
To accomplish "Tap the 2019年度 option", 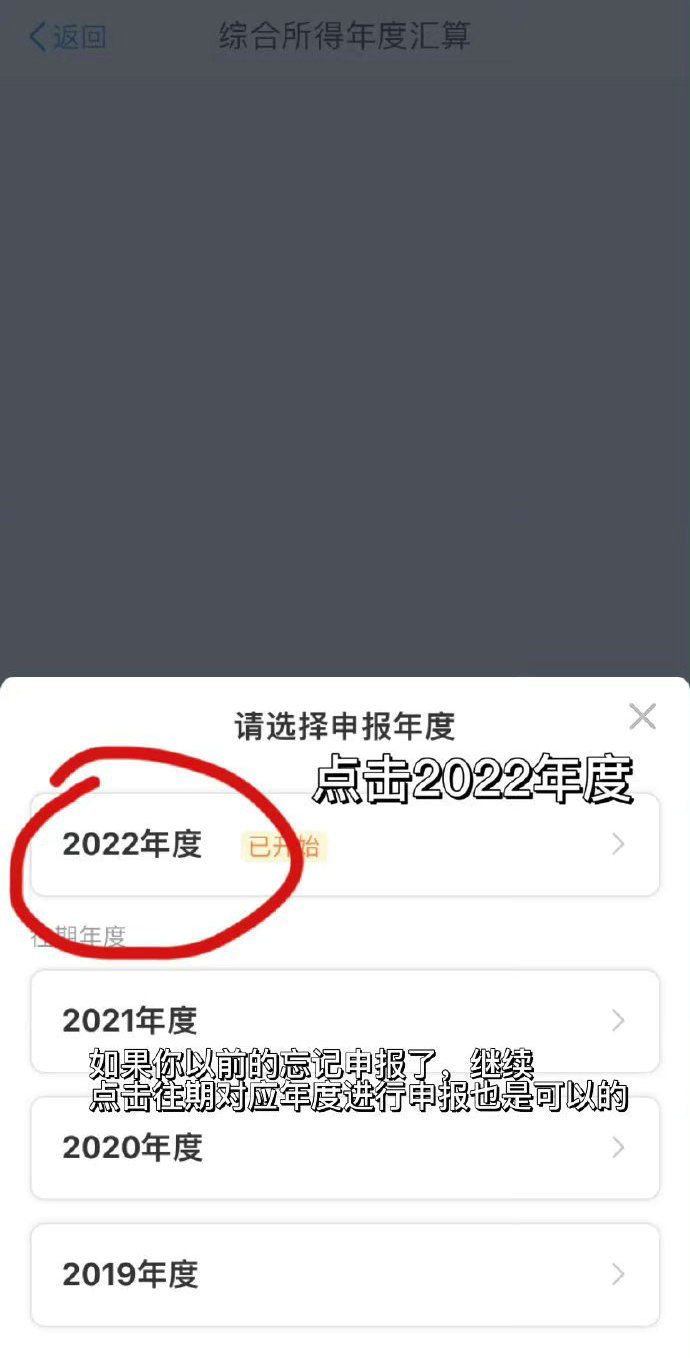I will coord(344,1274).
